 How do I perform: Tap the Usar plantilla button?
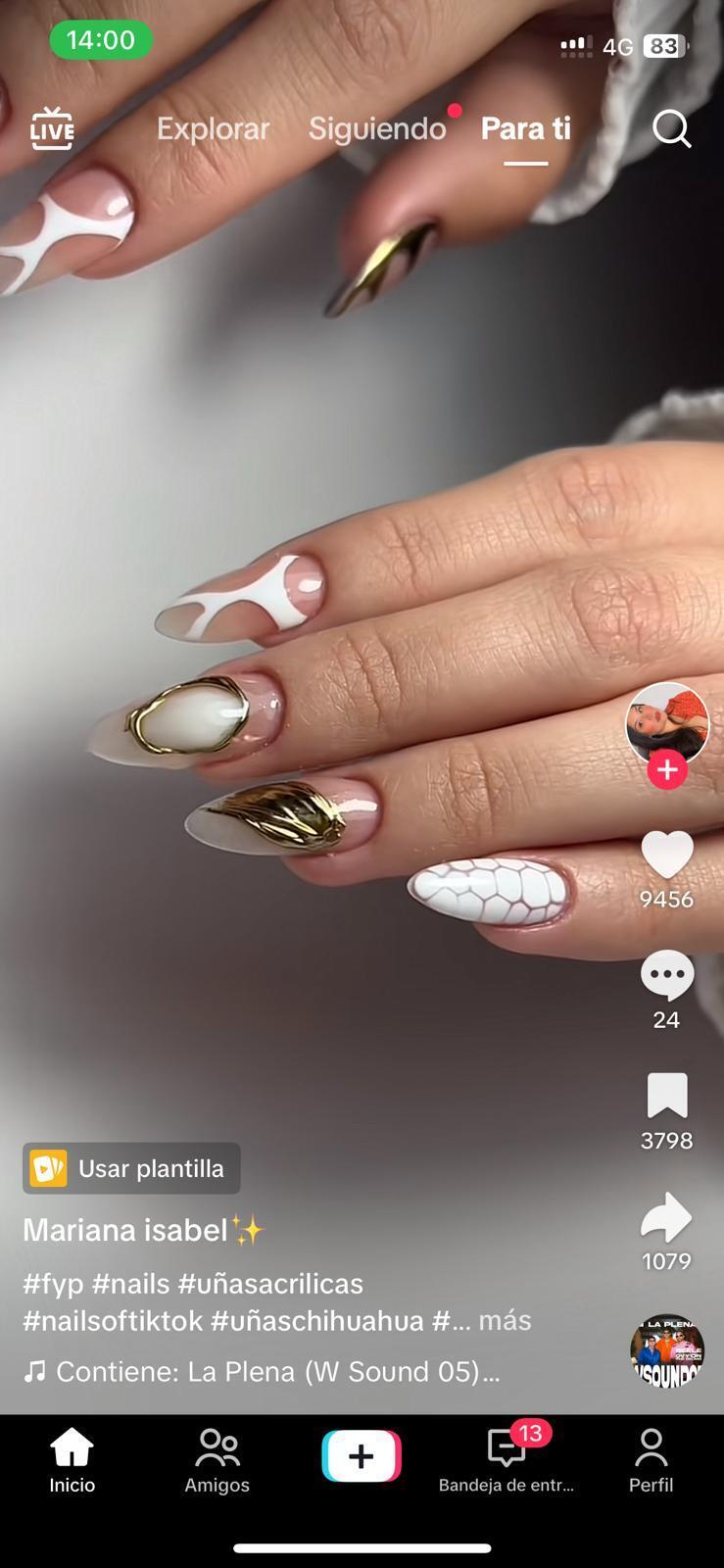(x=131, y=1168)
